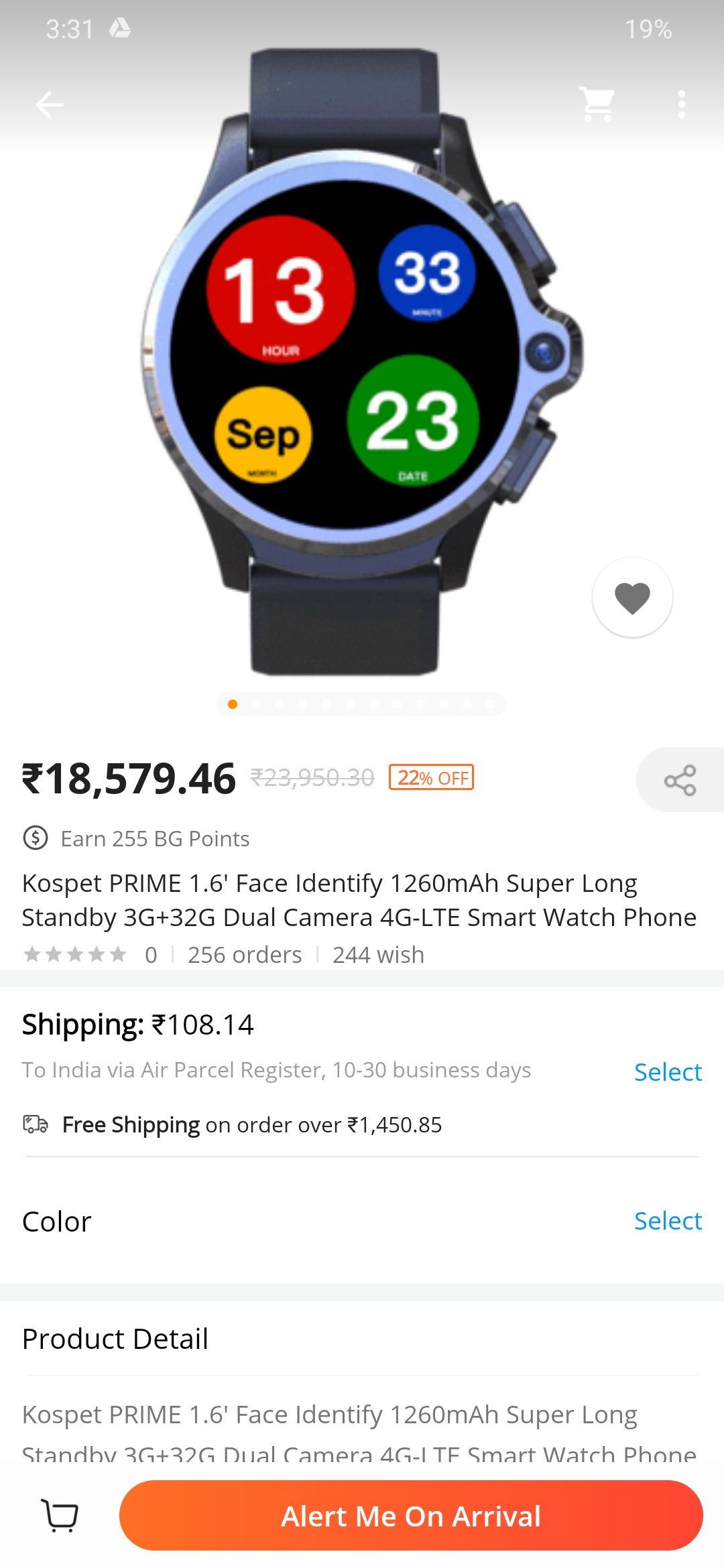Add the watch to wishlist with heart
The width and height of the screenshot is (724, 1568).
click(x=632, y=597)
